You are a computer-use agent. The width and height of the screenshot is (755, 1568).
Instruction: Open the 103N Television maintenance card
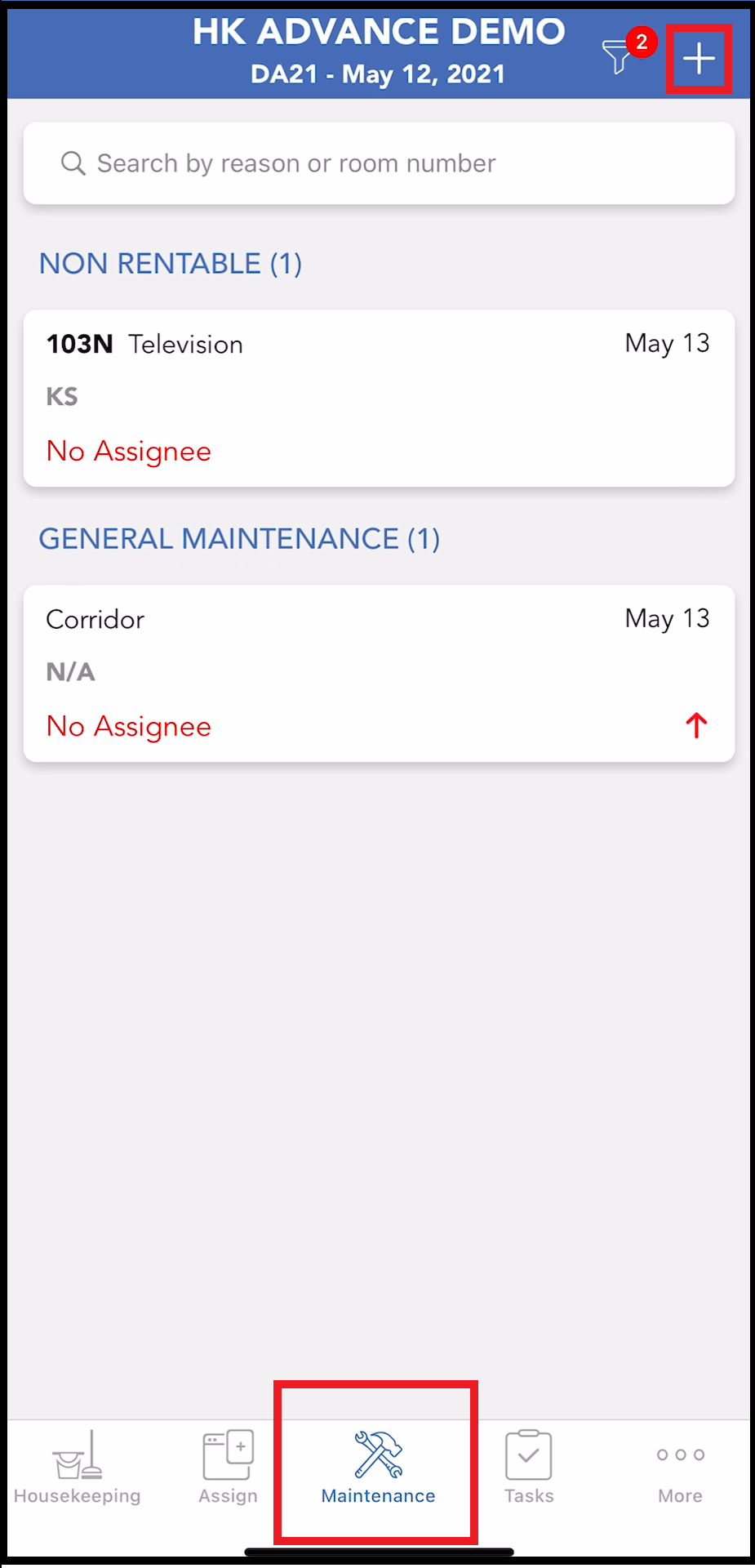pos(377,398)
